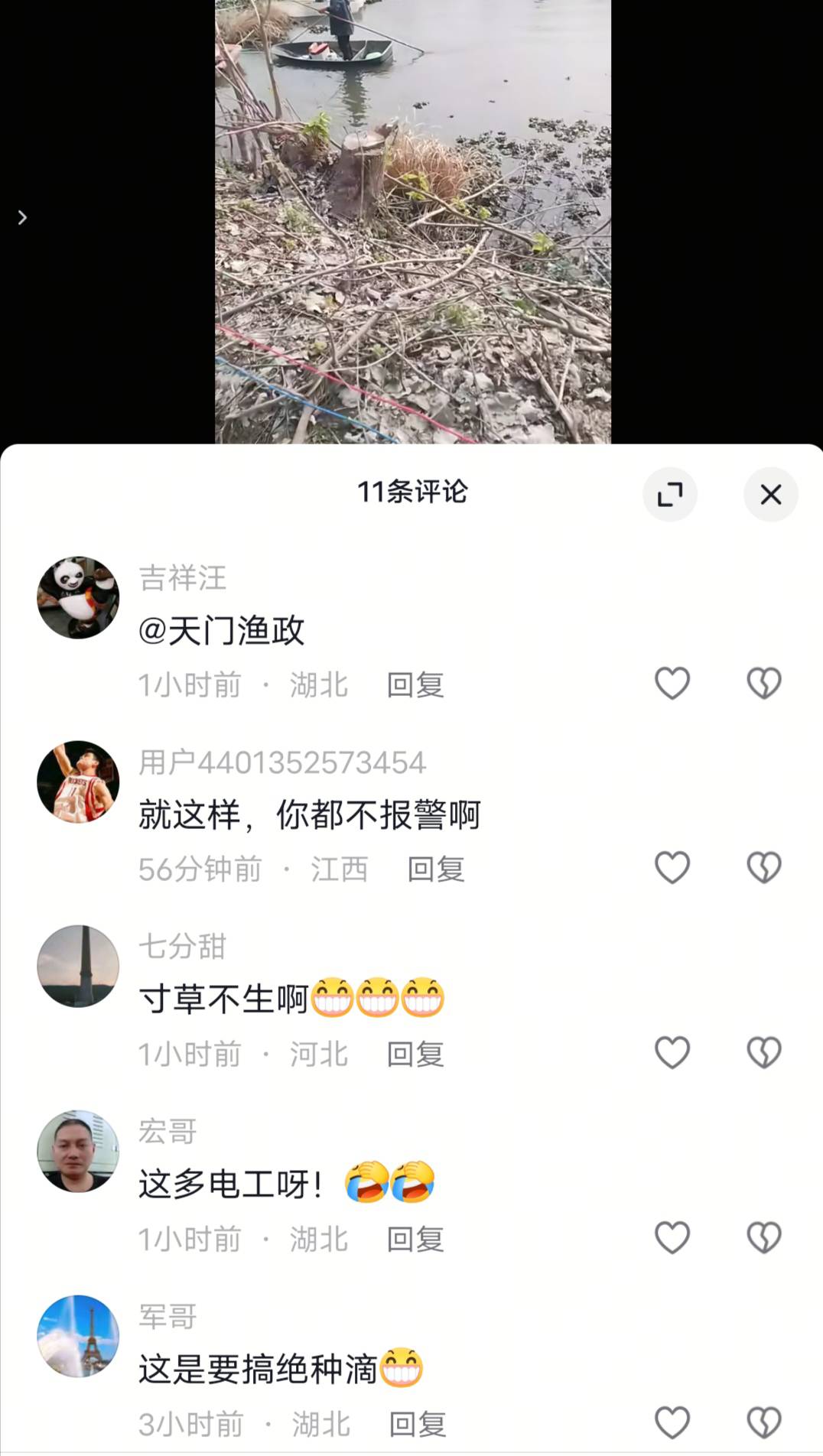823x1456 pixels.
Task: Like 吉祥汪's comment
Action: [x=672, y=683]
